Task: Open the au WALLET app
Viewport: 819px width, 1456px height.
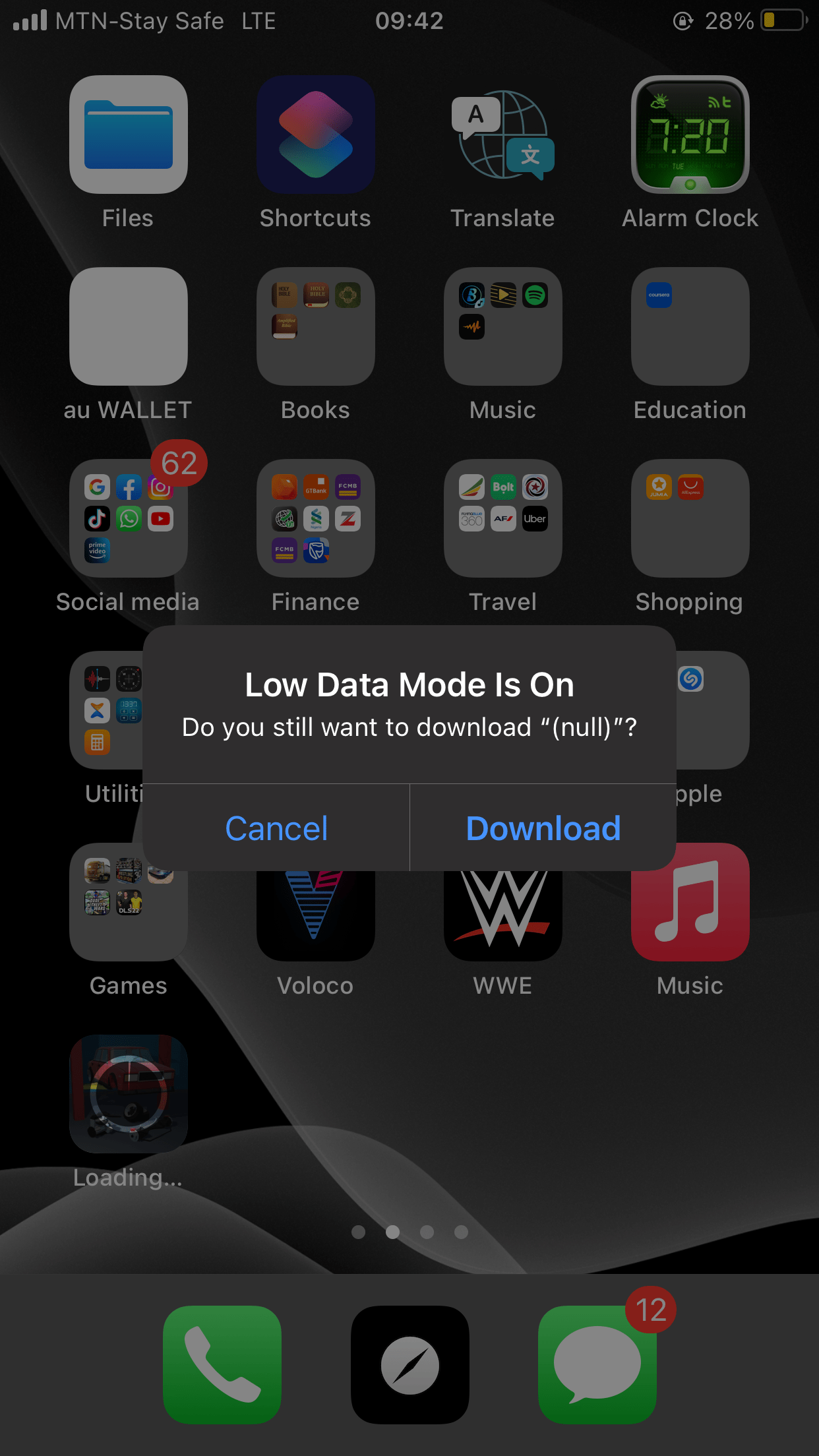Action: click(129, 326)
